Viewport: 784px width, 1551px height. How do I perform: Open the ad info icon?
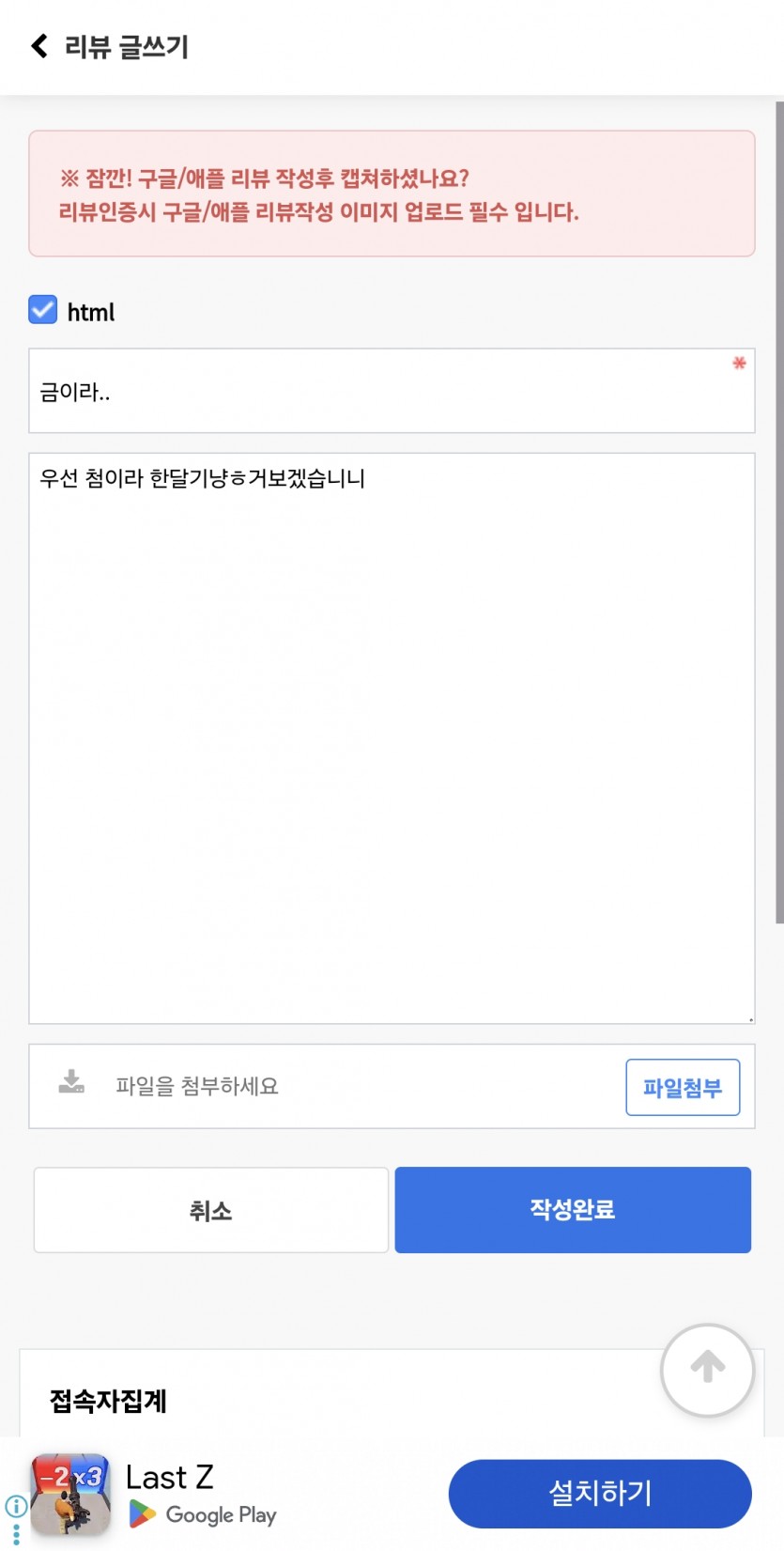[x=16, y=1507]
